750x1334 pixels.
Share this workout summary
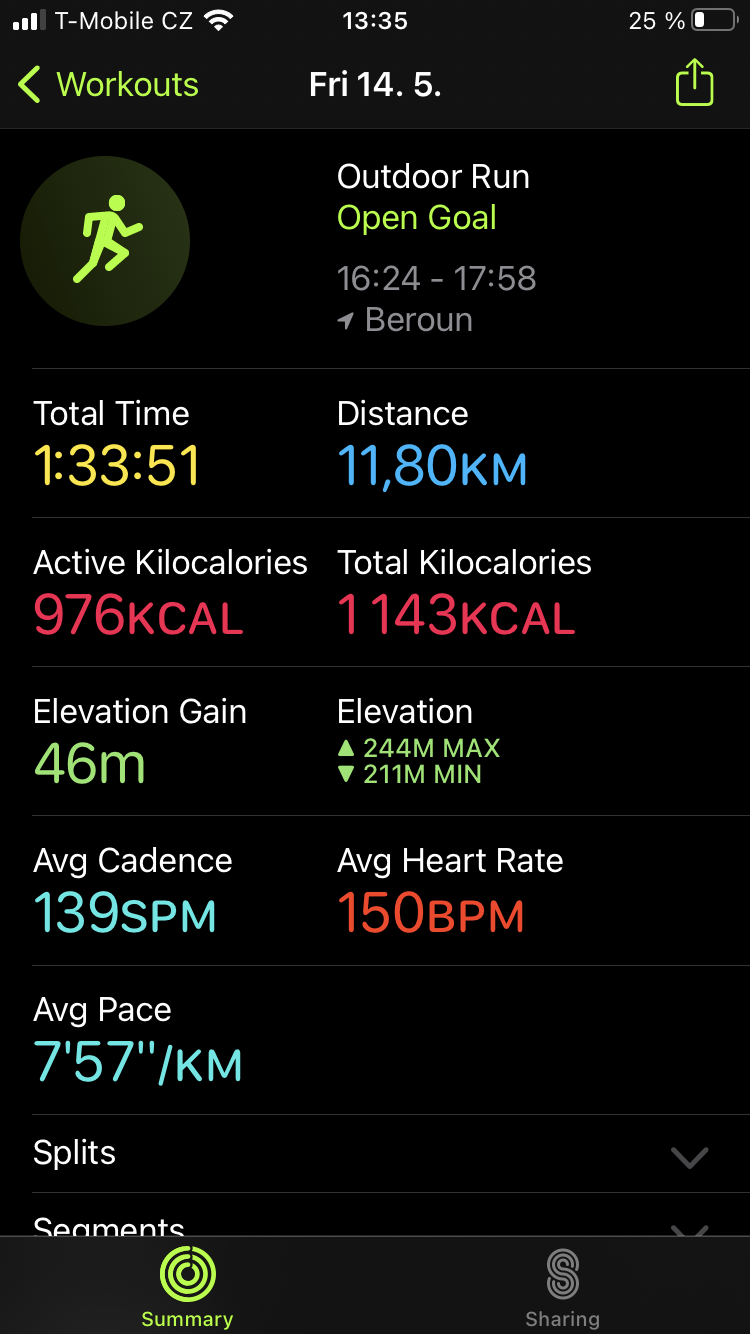(694, 83)
